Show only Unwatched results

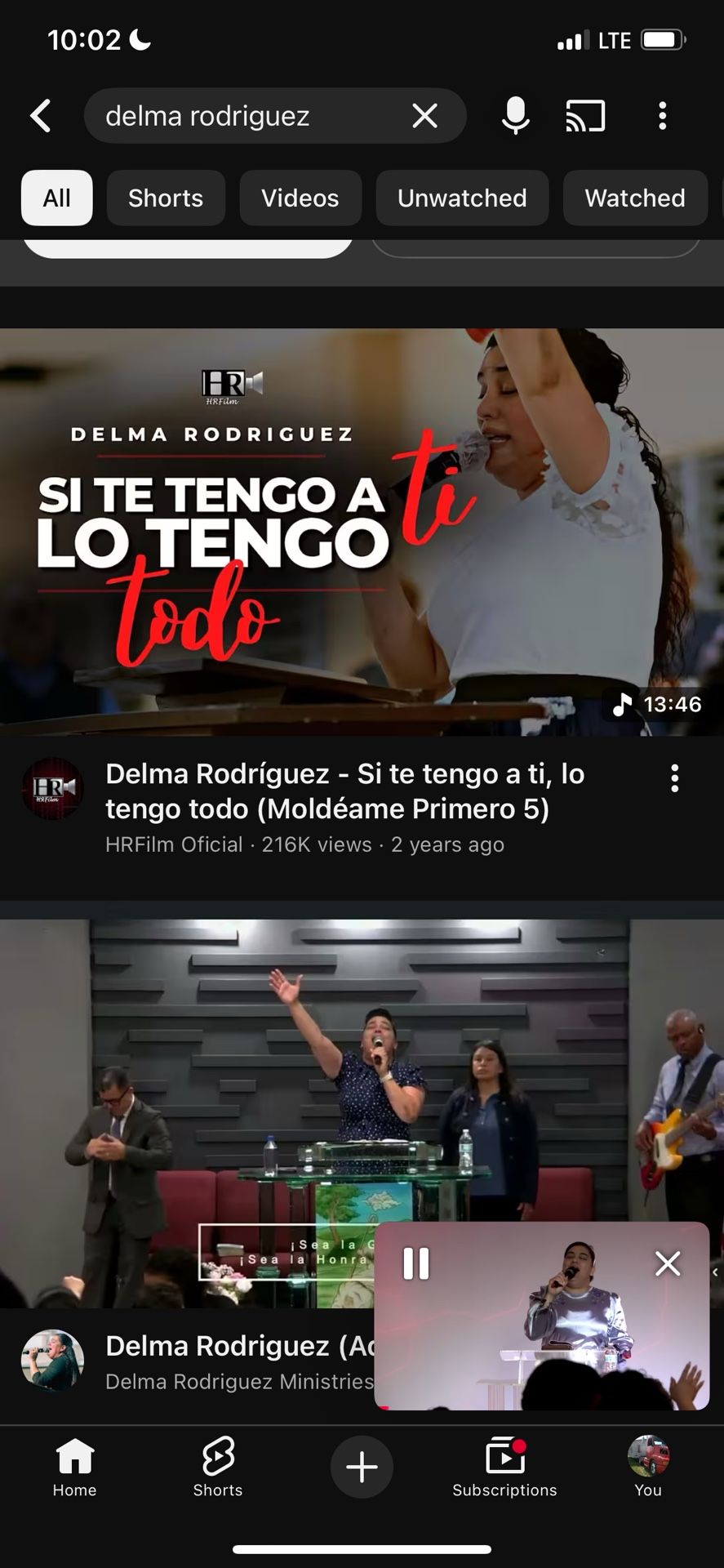462,198
